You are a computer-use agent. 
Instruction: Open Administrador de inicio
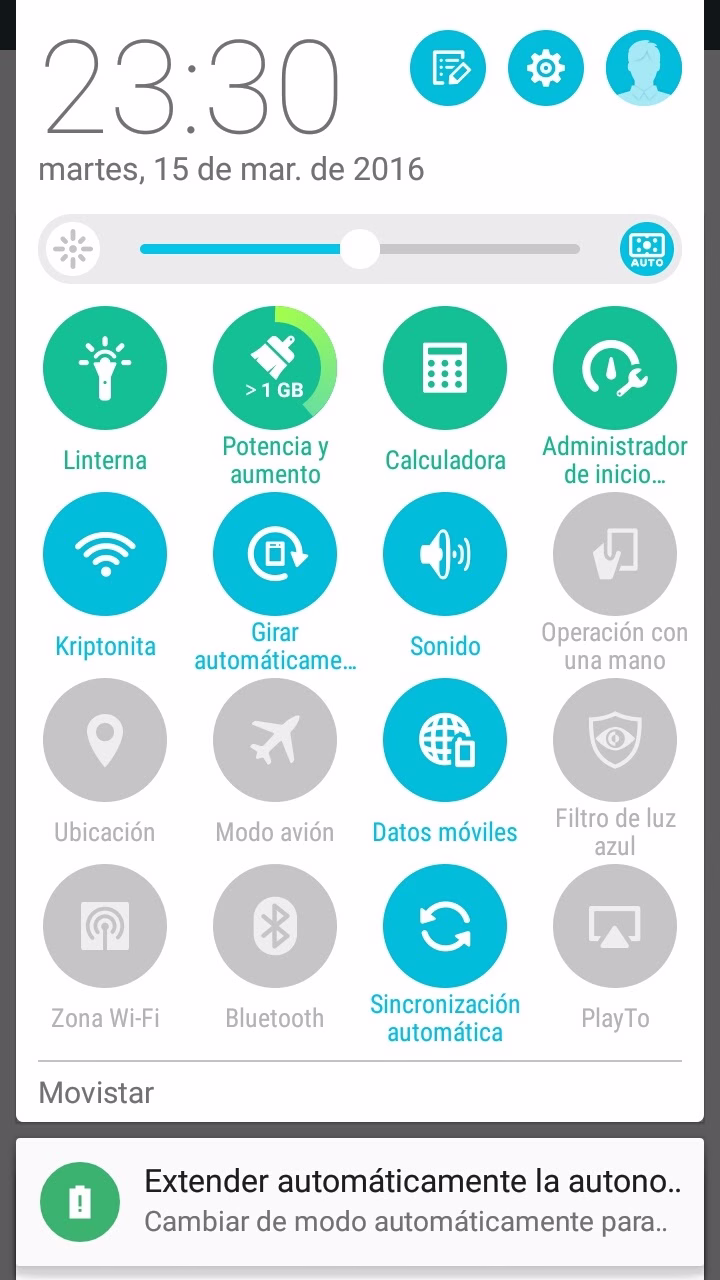coord(615,368)
